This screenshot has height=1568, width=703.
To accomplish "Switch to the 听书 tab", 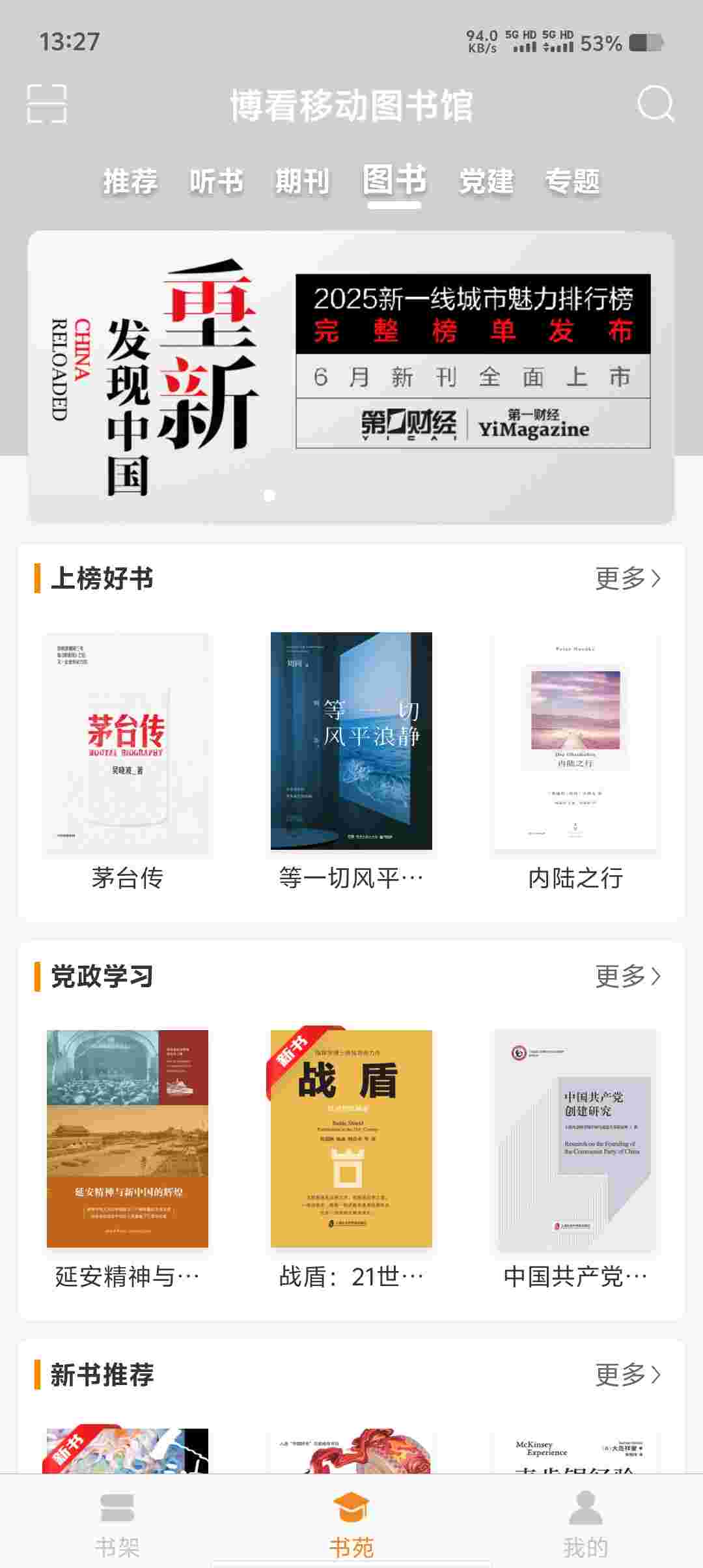I will point(216,181).
